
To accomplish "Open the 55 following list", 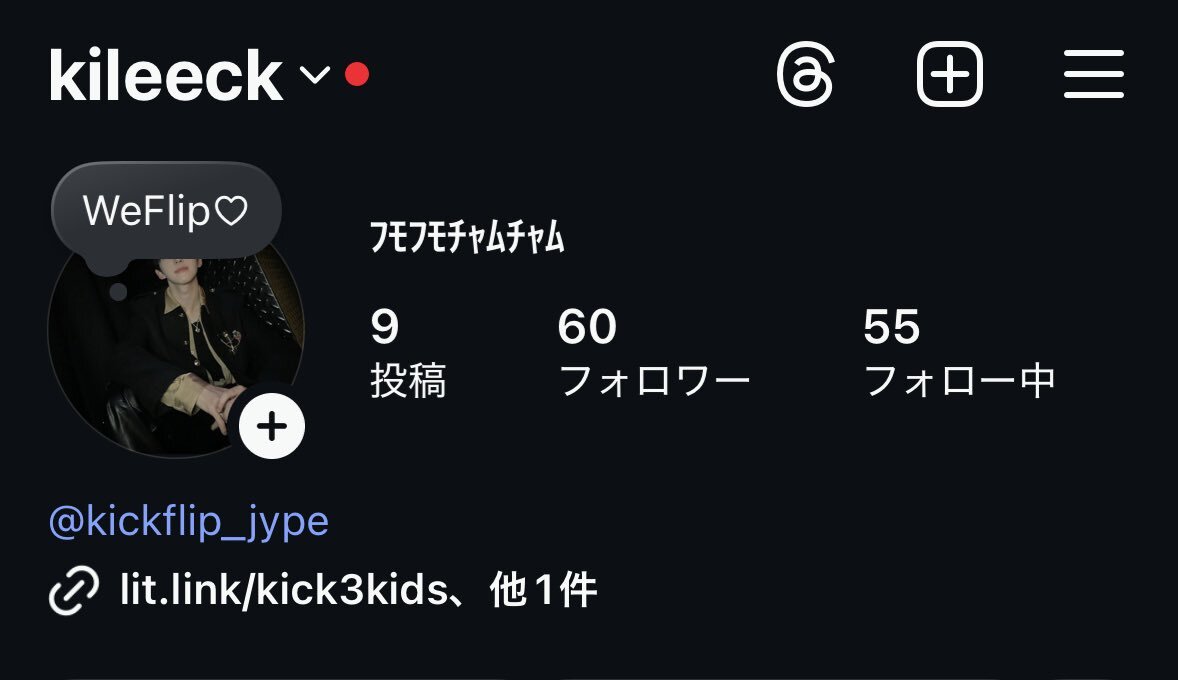I will pos(958,353).
